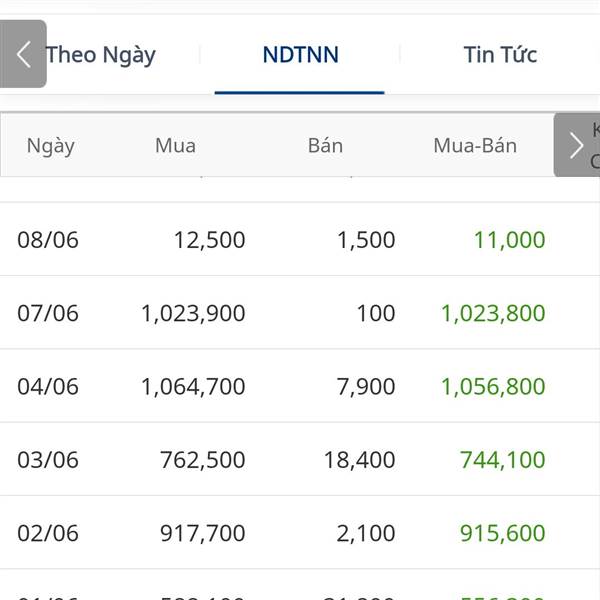
Task: Tap the right arrow to reveal more columns
Action: click(x=576, y=146)
